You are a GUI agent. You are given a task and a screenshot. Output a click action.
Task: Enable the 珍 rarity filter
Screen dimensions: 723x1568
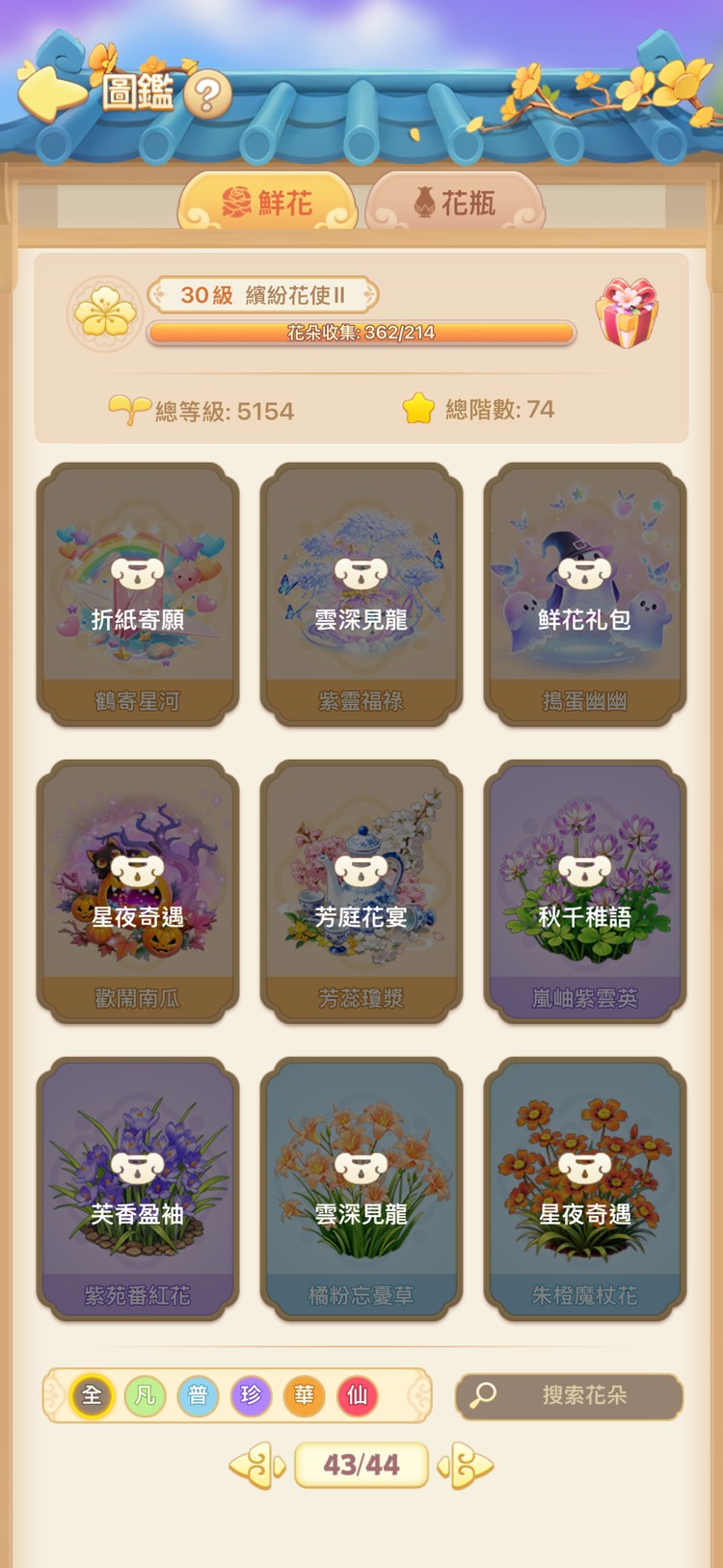pyautogui.click(x=251, y=1395)
